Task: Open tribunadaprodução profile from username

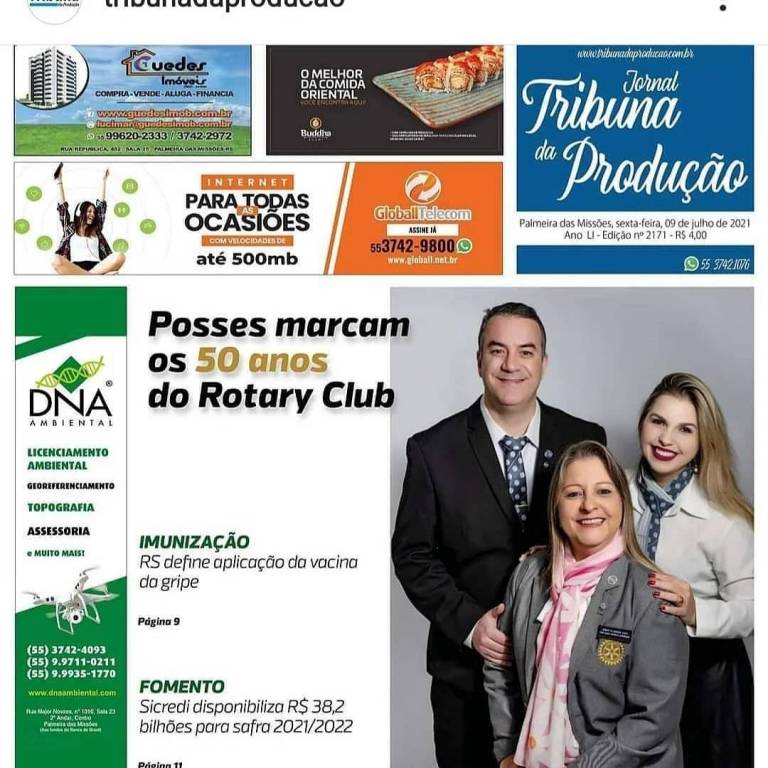Action: point(224,4)
